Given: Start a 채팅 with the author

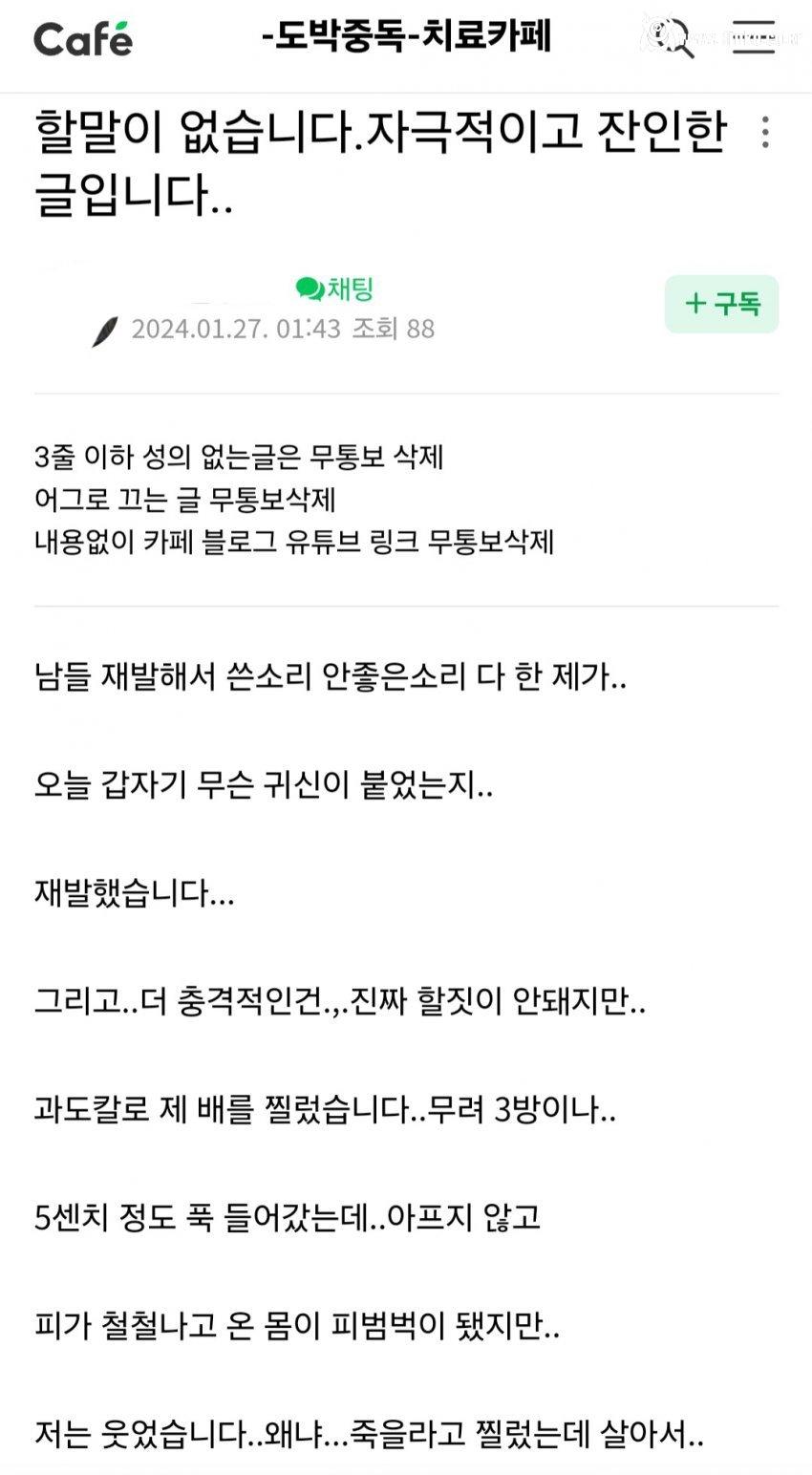Looking at the screenshot, I should click(334, 288).
